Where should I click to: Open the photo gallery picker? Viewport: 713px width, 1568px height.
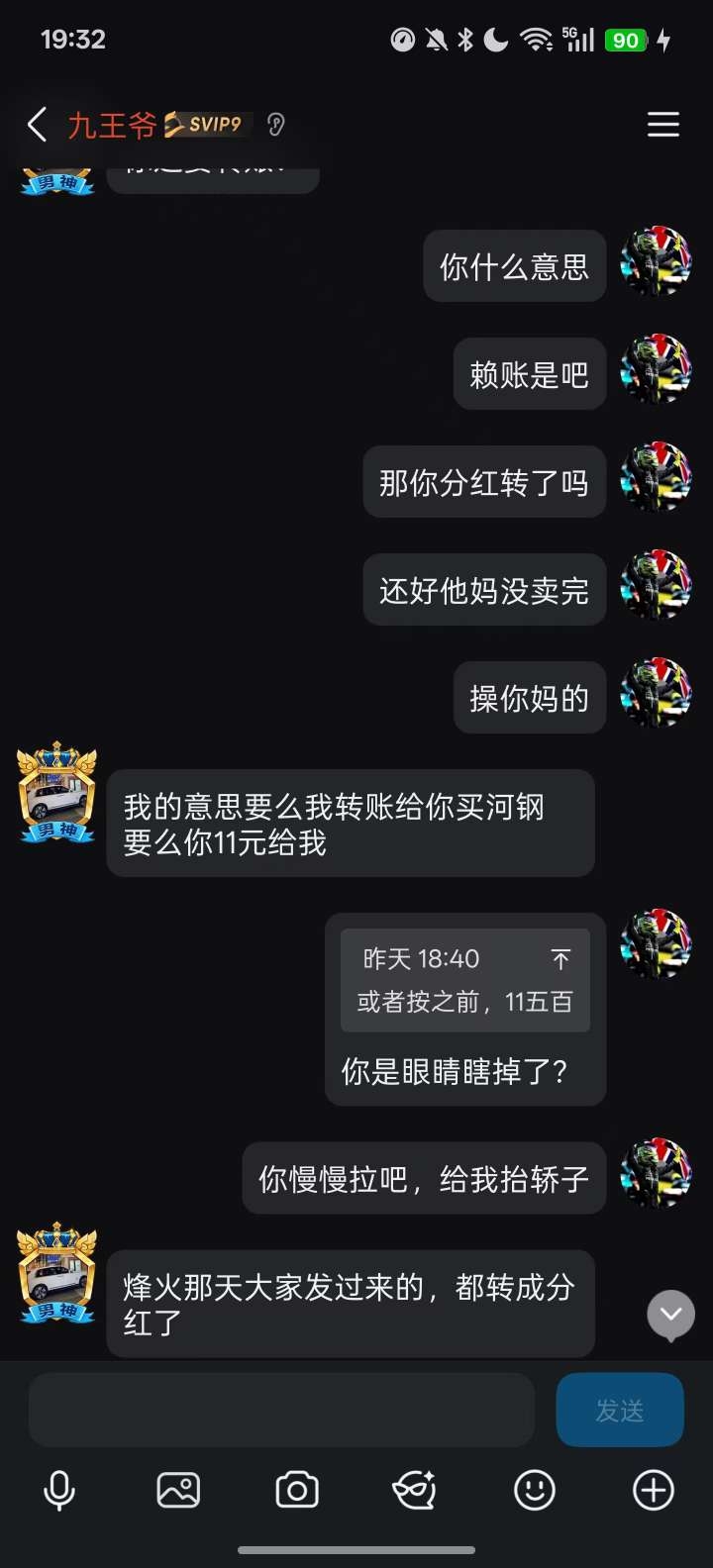[178, 1490]
